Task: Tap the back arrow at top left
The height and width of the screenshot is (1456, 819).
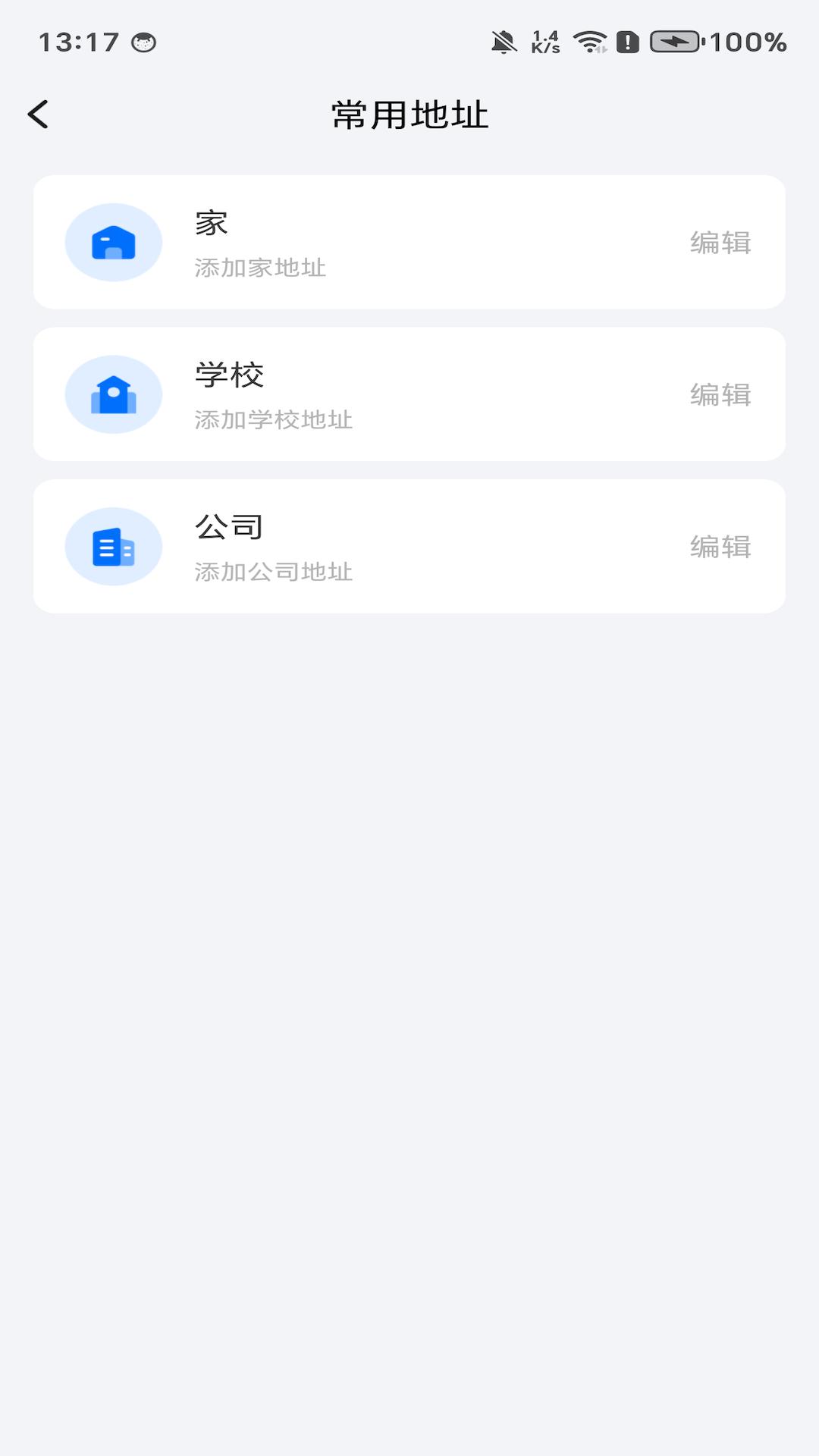Action: [x=37, y=114]
